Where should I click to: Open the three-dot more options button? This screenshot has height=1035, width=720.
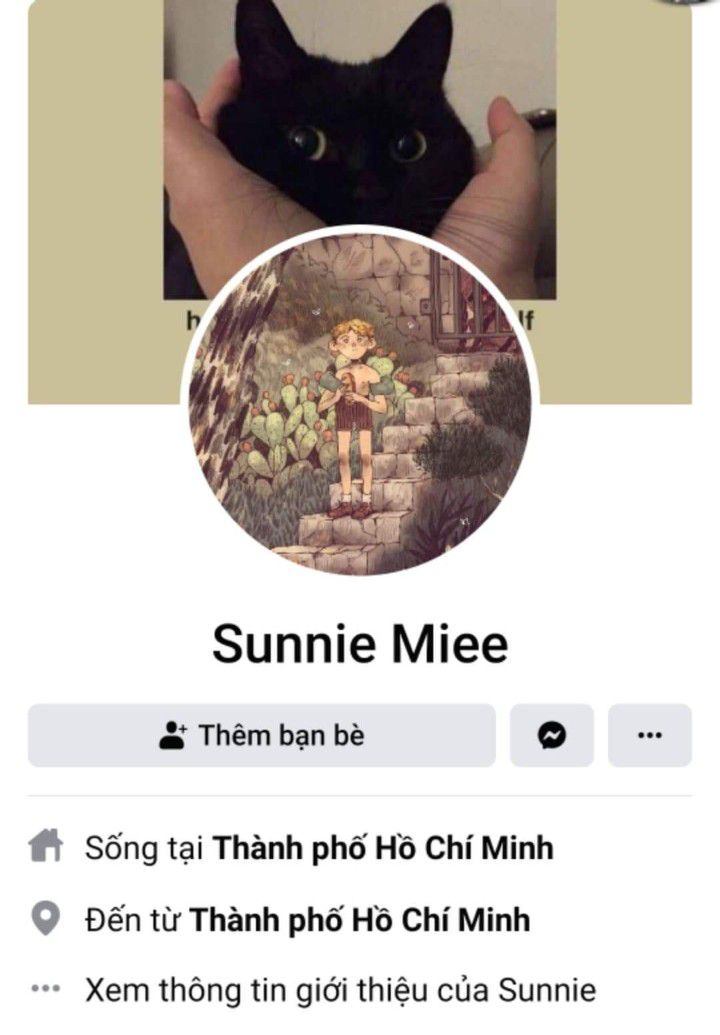click(x=650, y=736)
